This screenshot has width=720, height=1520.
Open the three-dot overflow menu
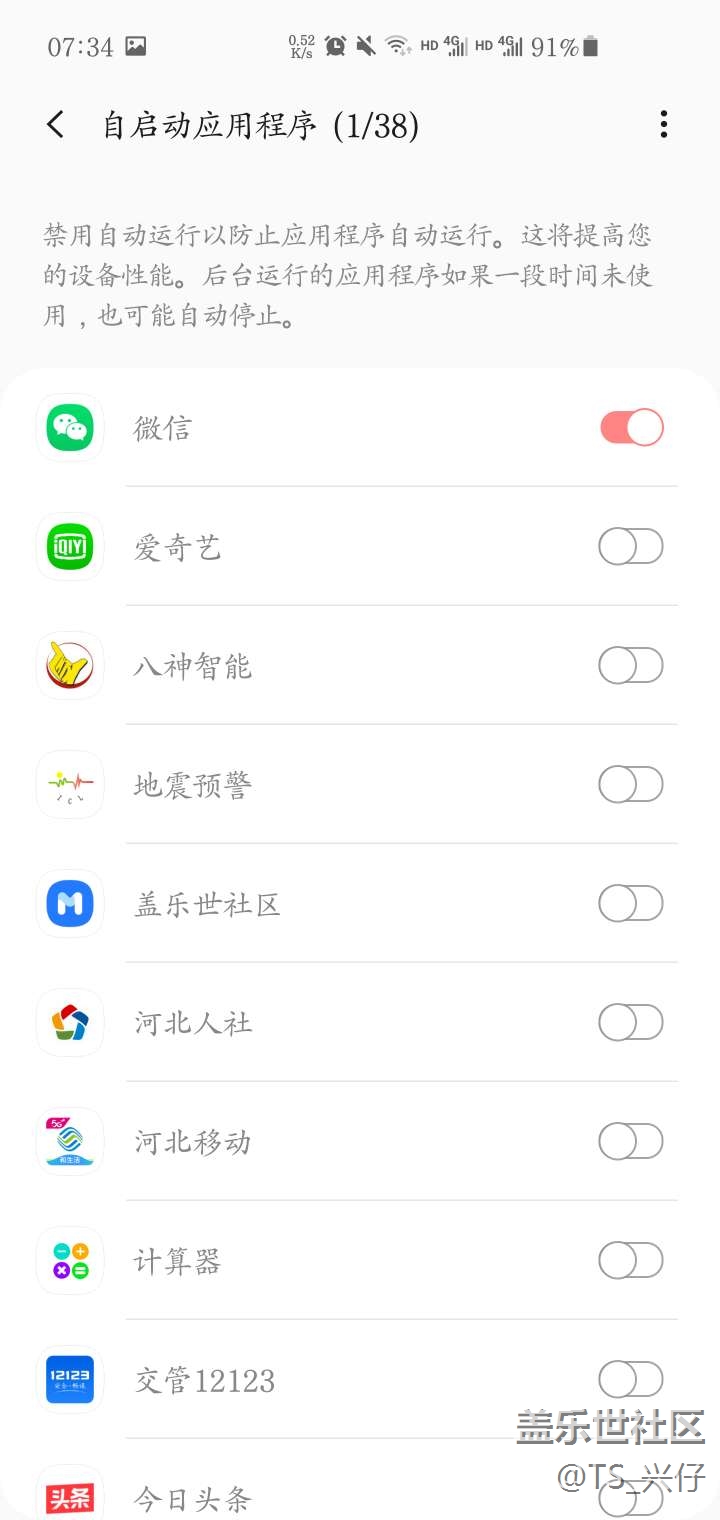click(x=663, y=125)
